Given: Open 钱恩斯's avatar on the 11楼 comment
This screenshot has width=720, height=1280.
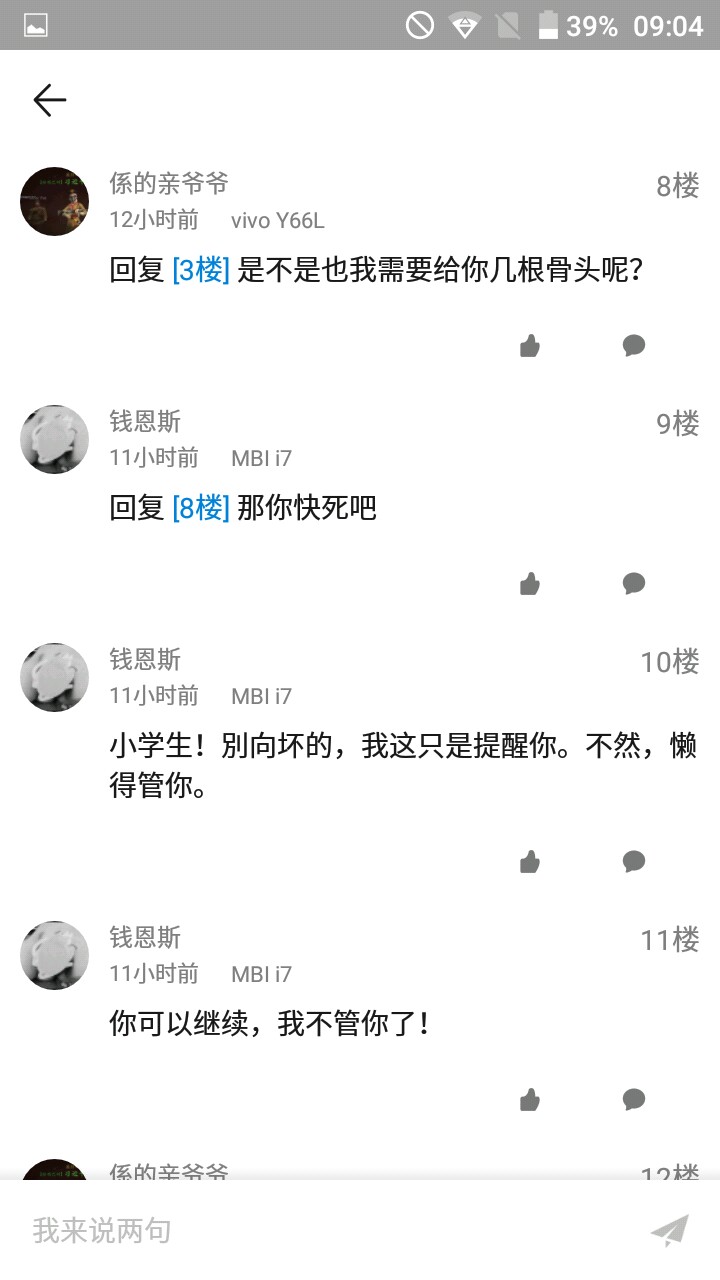Looking at the screenshot, I should (55, 955).
